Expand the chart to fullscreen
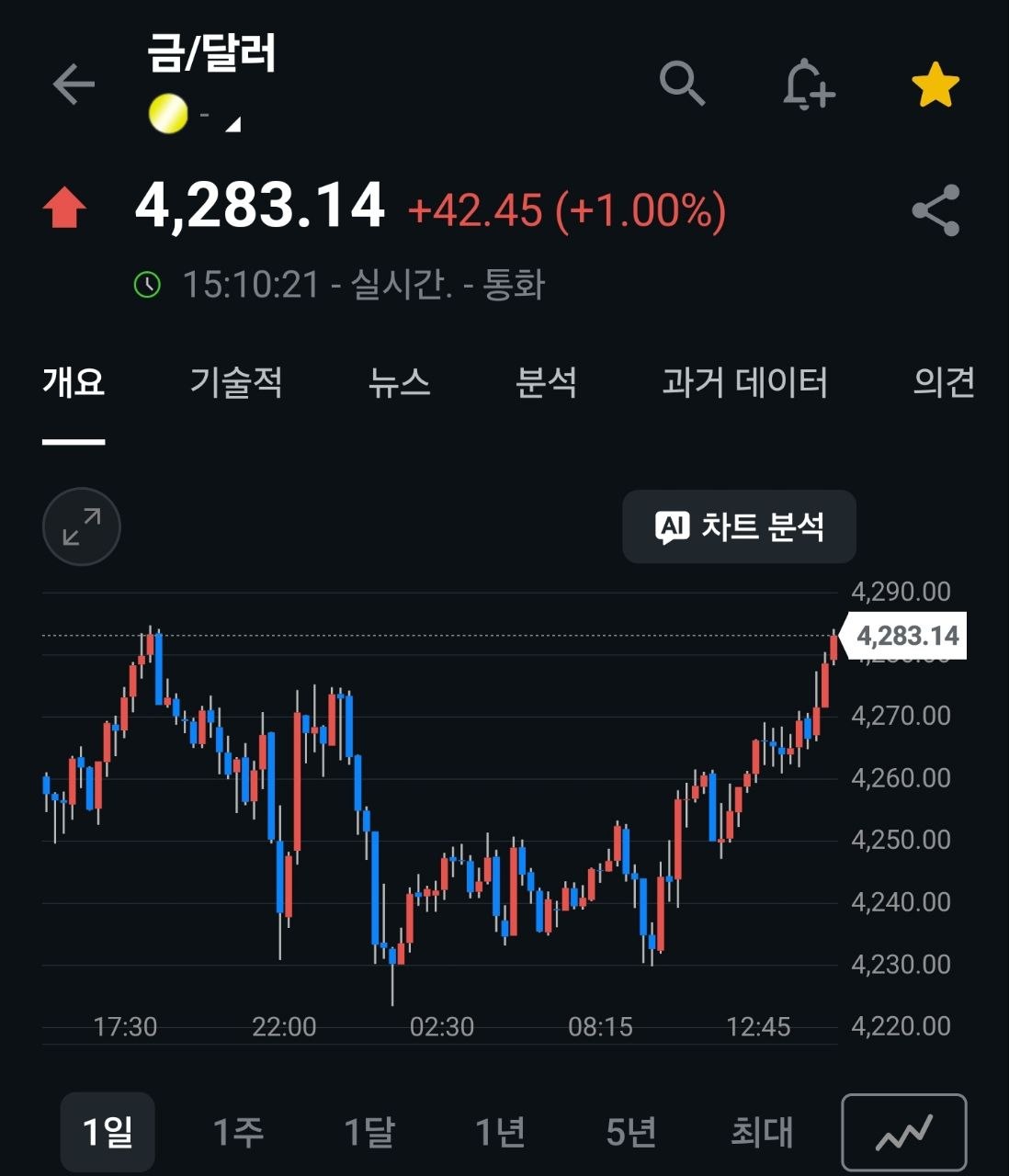The height and width of the screenshot is (1176, 1009). coord(82,526)
